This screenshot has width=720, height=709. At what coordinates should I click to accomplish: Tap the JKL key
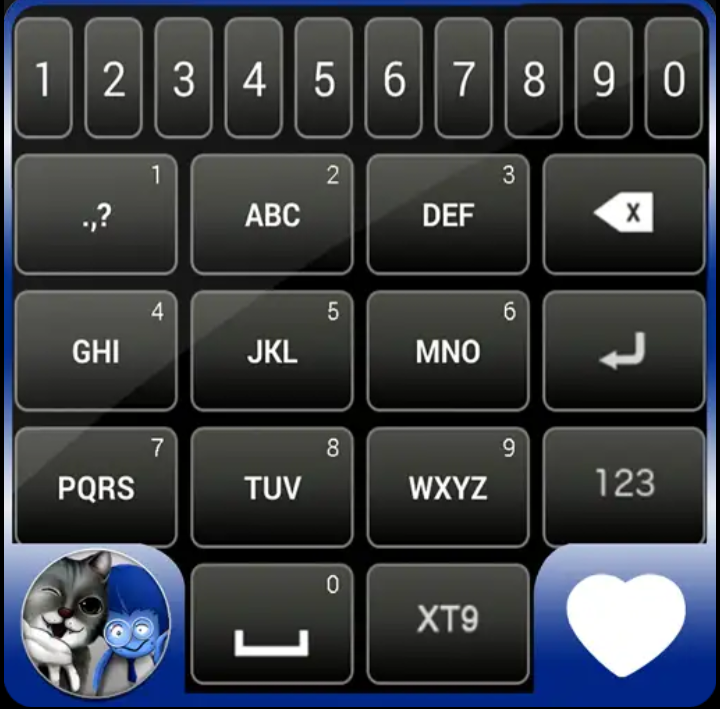(272, 351)
